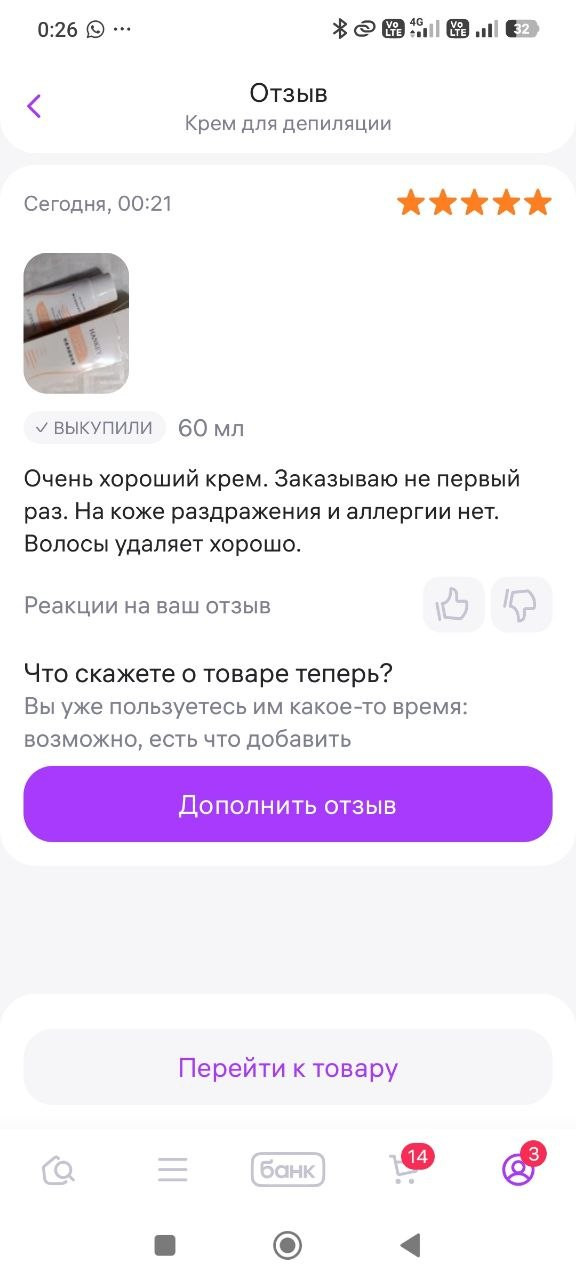The image size is (576, 1280).
Task: Open the home search tab
Action: 58,1169
